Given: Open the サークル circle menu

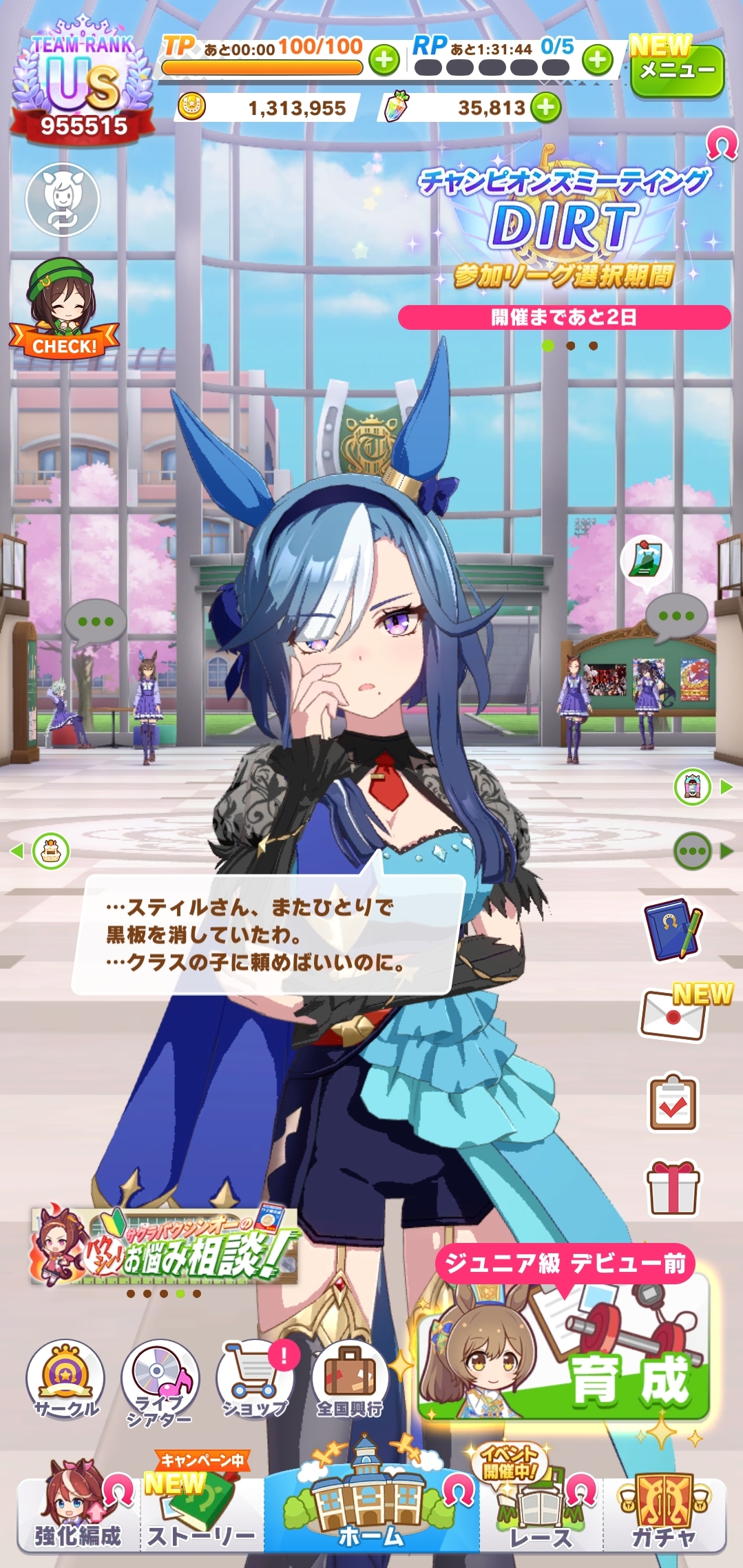Looking at the screenshot, I should pyautogui.click(x=65, y=1379).
